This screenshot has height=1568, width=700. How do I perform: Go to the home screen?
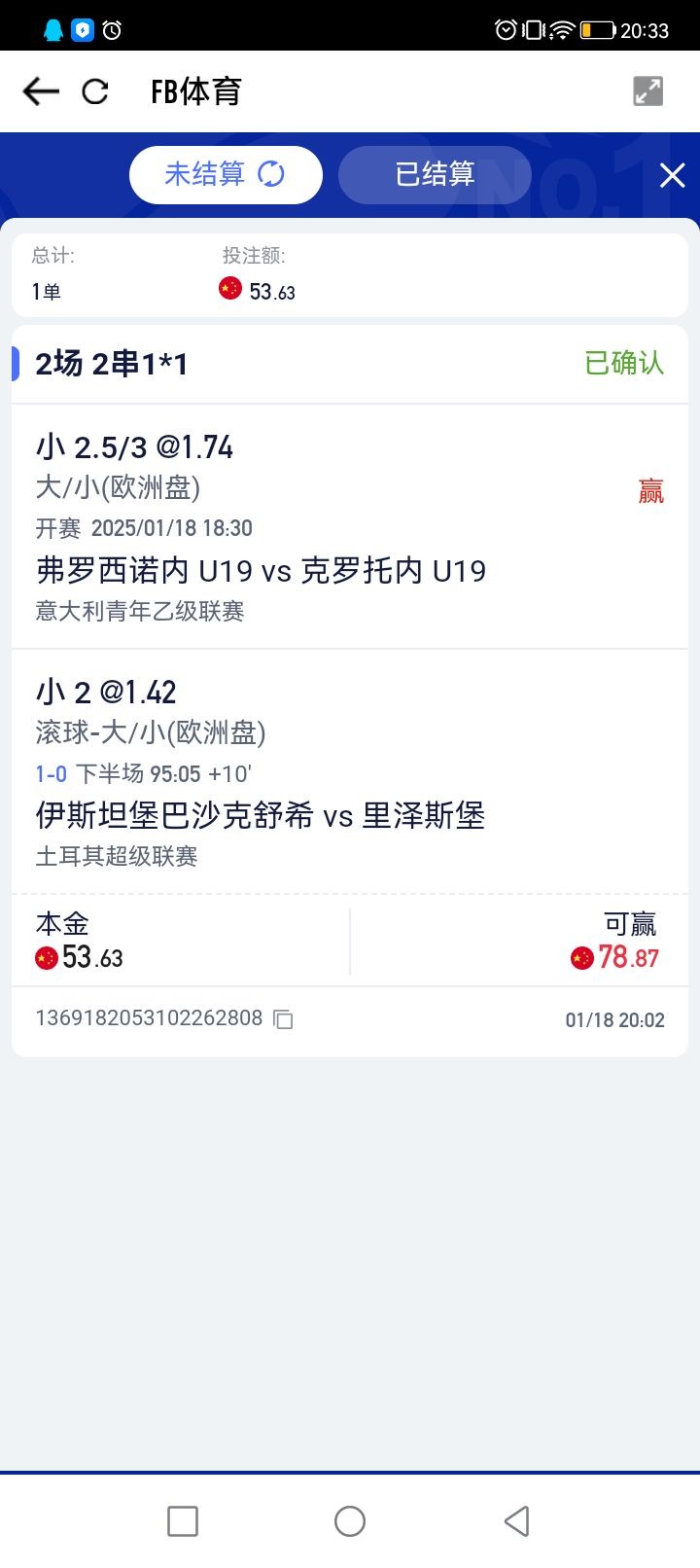point(350,1521)
